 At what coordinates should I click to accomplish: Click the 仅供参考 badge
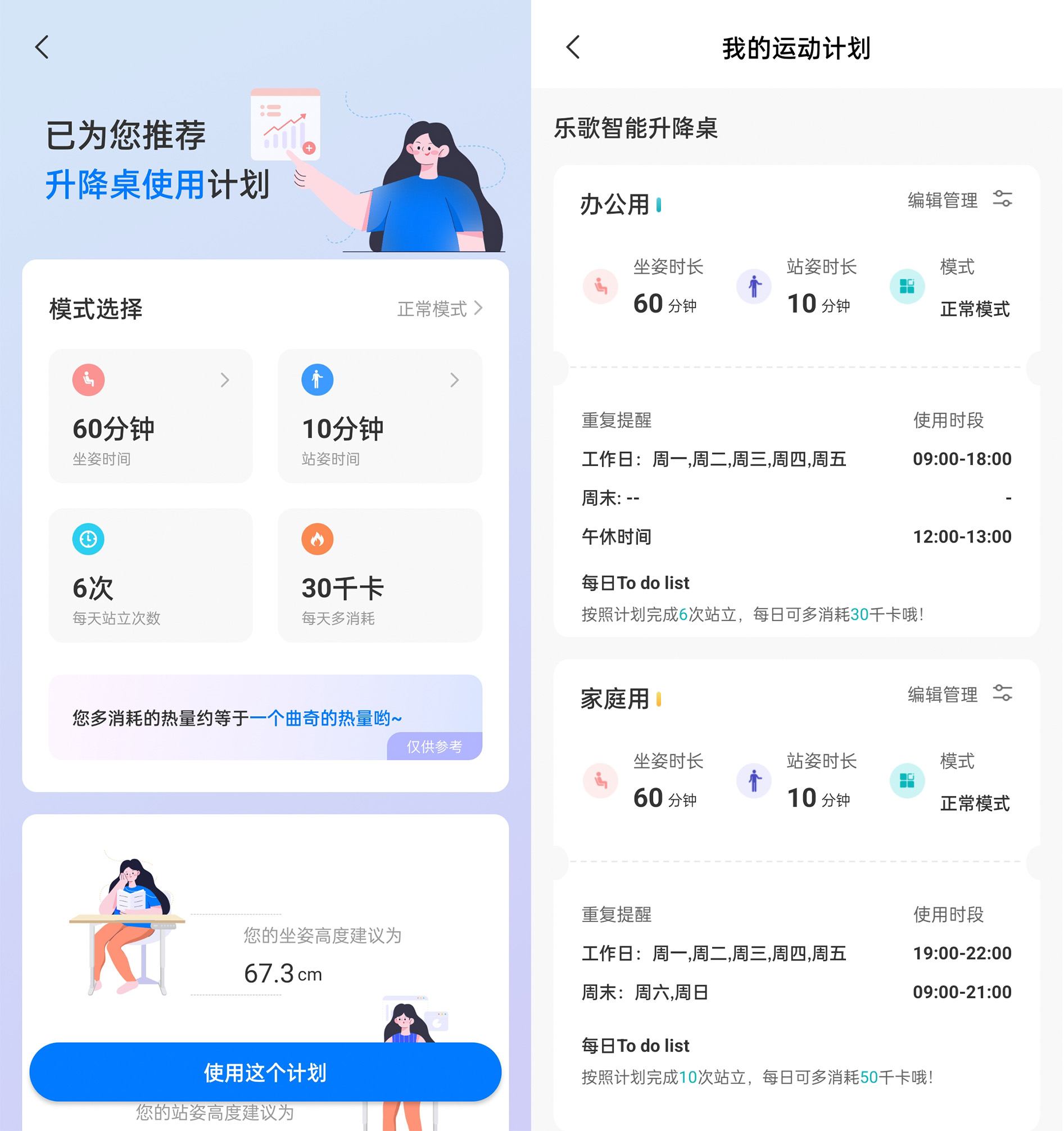(434, 747)
